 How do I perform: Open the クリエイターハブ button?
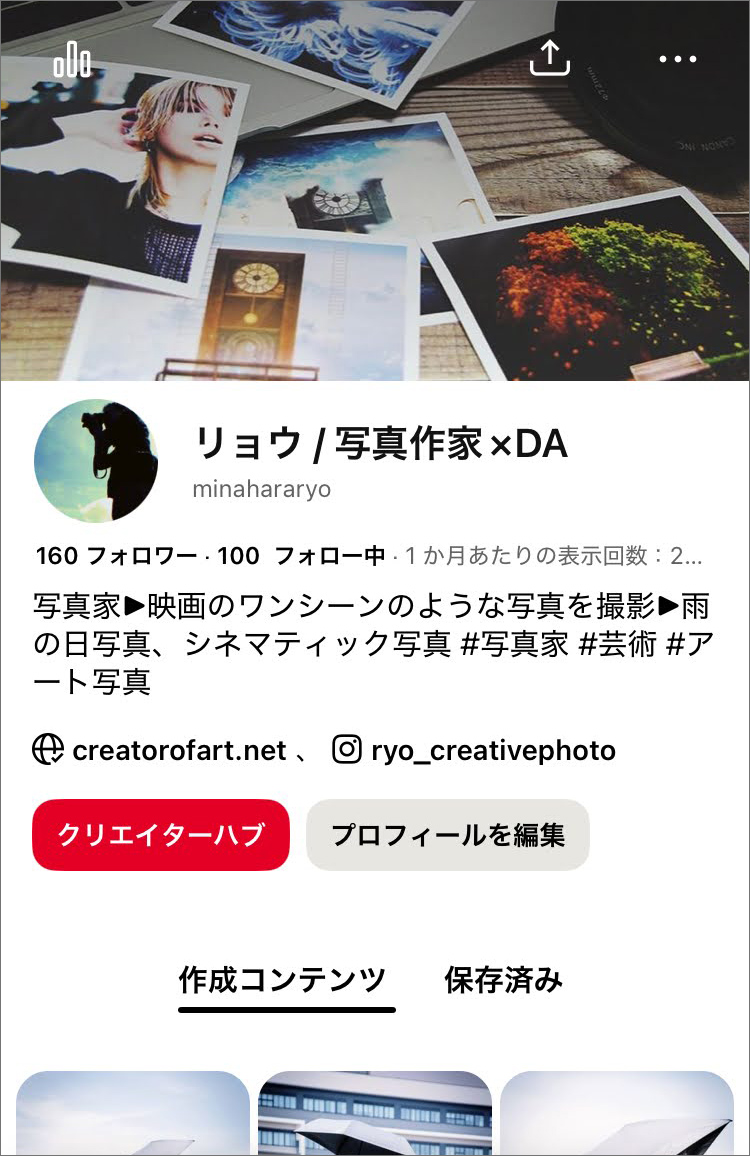click(160, 834)
